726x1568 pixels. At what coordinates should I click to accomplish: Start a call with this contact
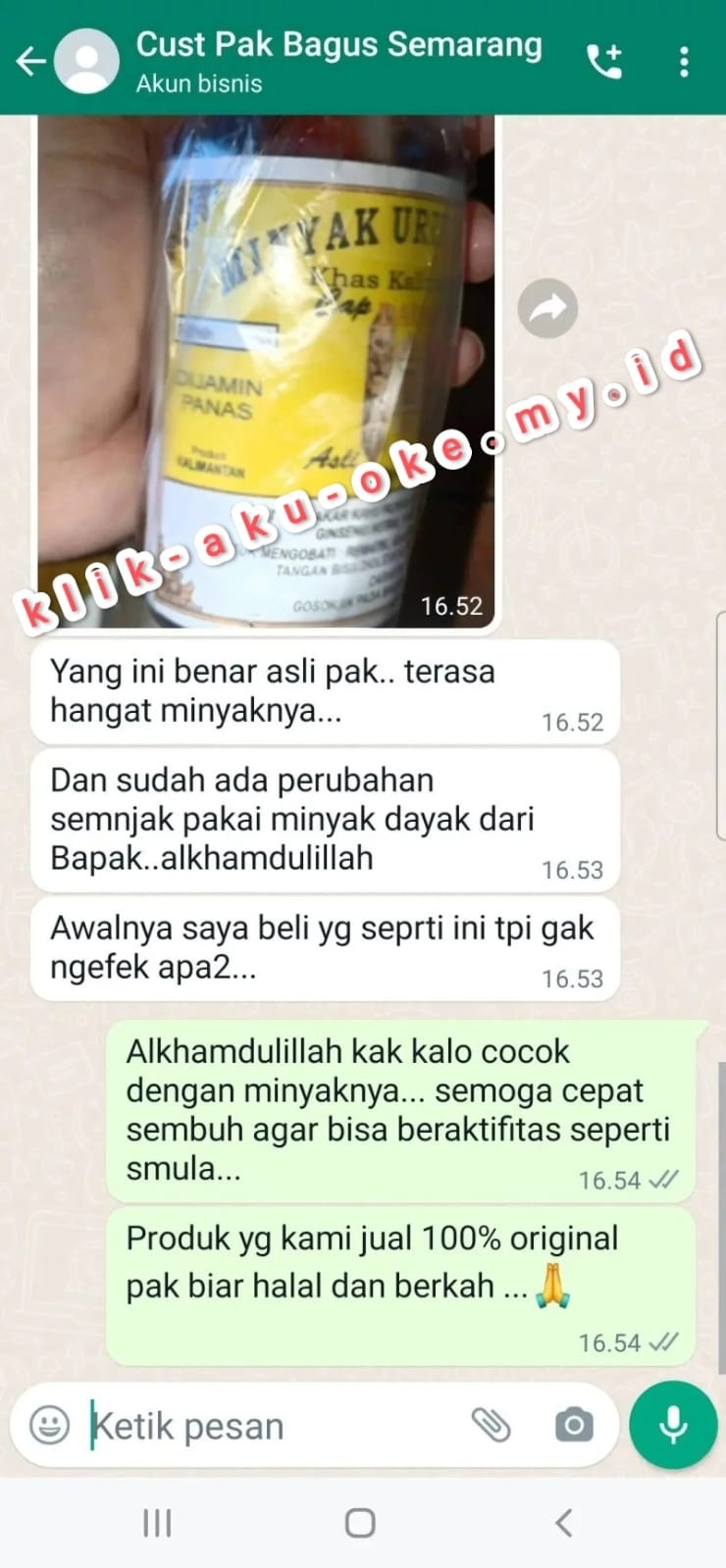[604, 61]
